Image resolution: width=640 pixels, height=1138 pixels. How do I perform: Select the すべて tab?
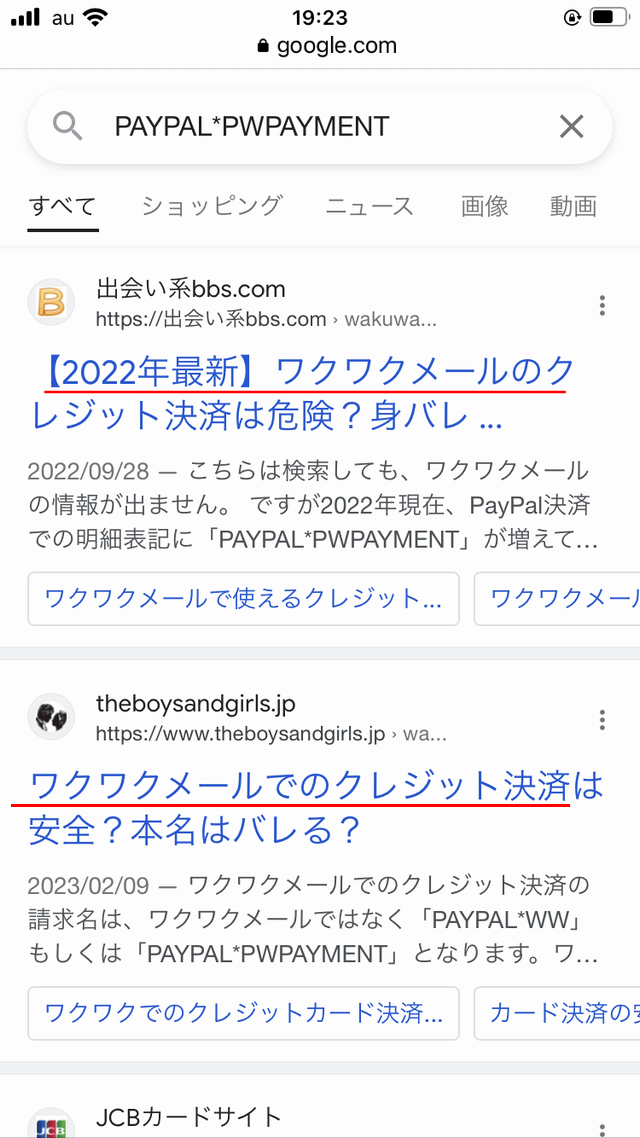tap(62, 206)
